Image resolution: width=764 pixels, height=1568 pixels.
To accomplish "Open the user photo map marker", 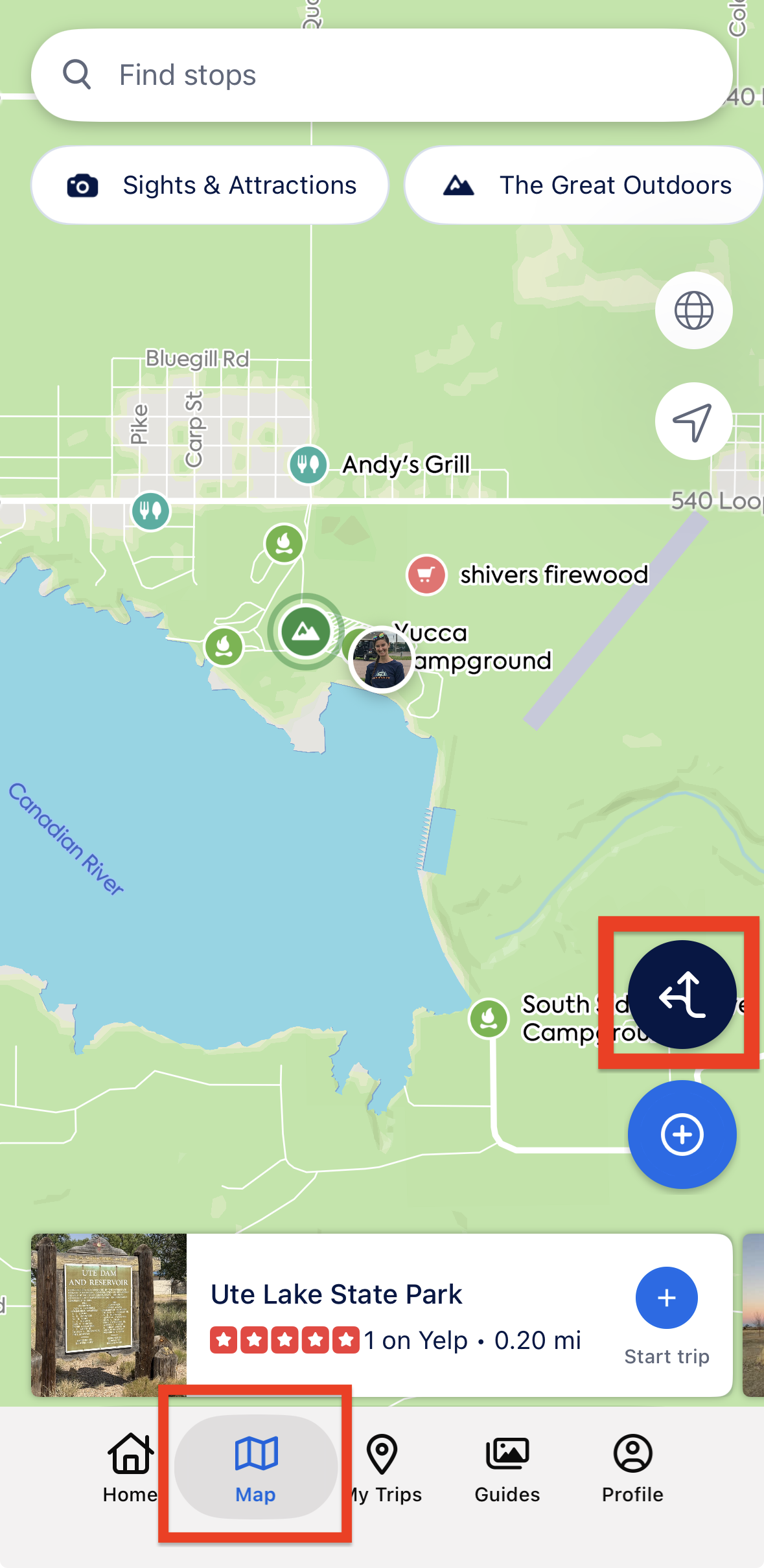I will coord(382,659).
